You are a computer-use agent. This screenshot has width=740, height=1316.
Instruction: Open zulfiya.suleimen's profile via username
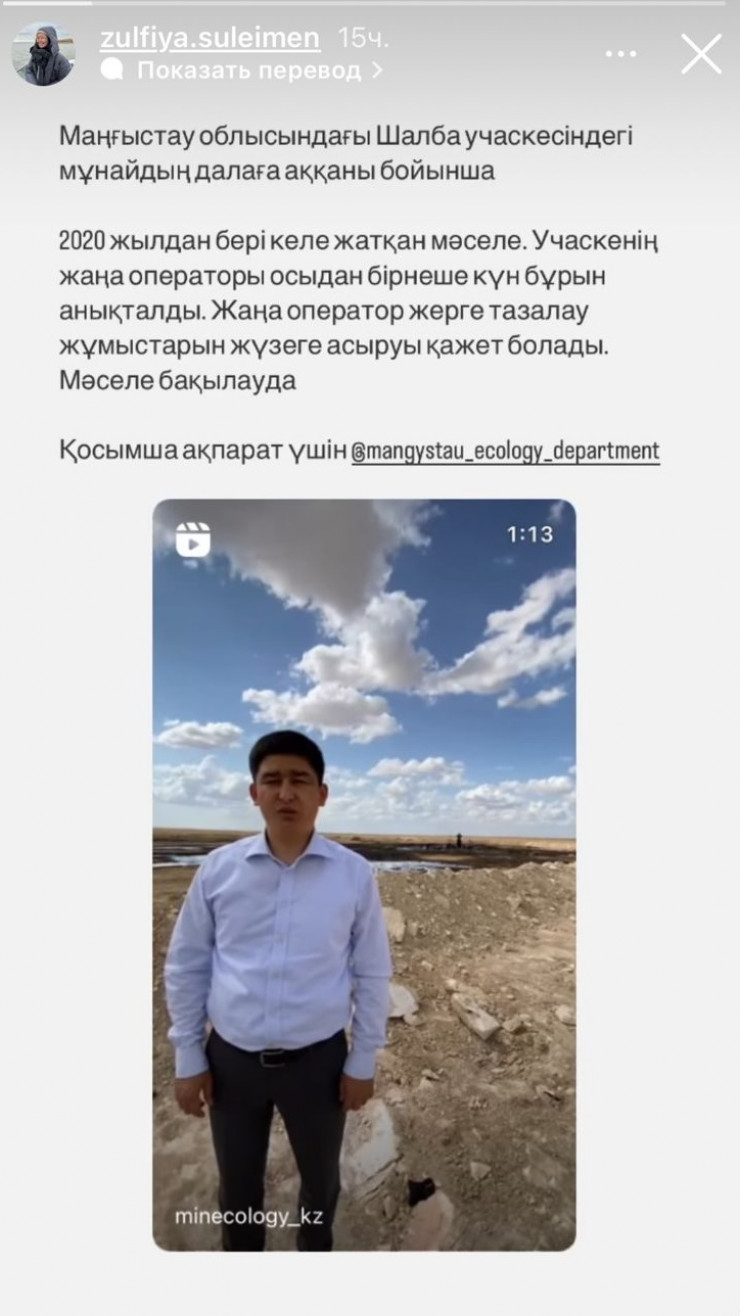[x=210, y=39]
